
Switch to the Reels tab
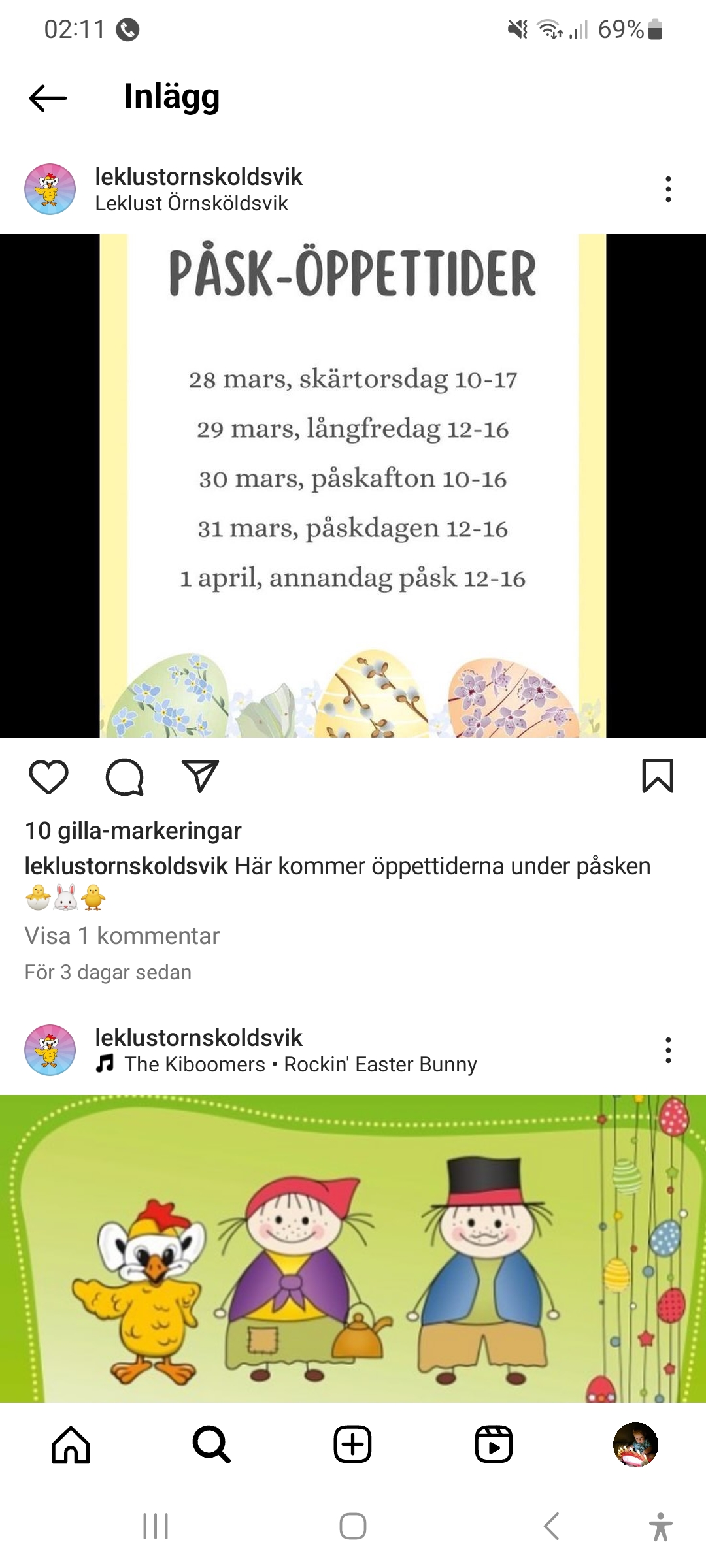click(x=494, y=1445)
